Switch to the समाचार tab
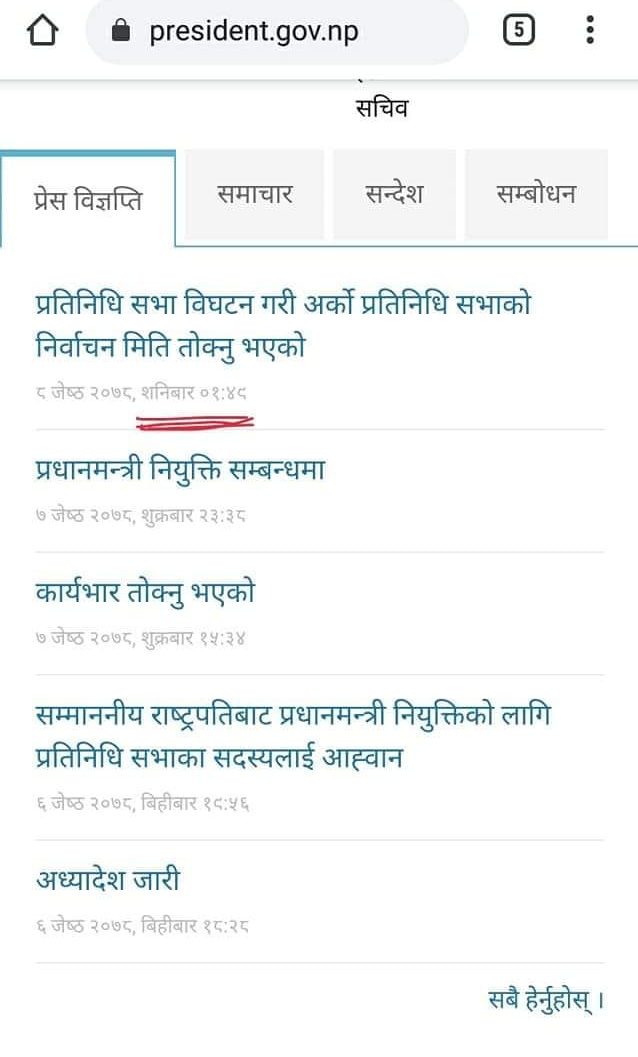Screen dimensions: 638x1057 point(255,194)
